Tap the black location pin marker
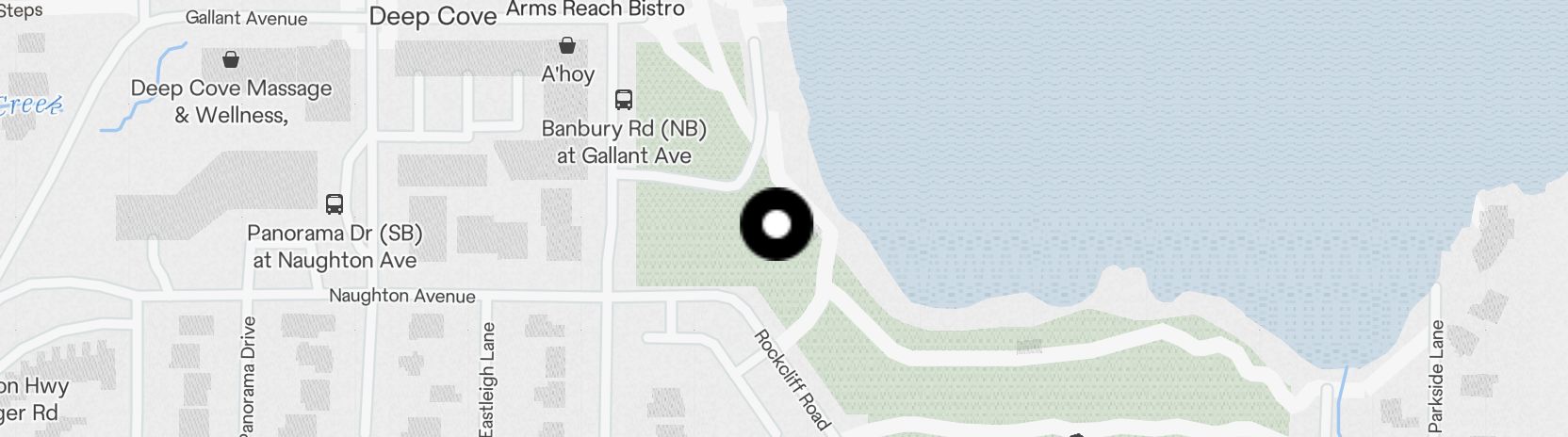This screenshot has height=437, width=1568. pos(776,224)
